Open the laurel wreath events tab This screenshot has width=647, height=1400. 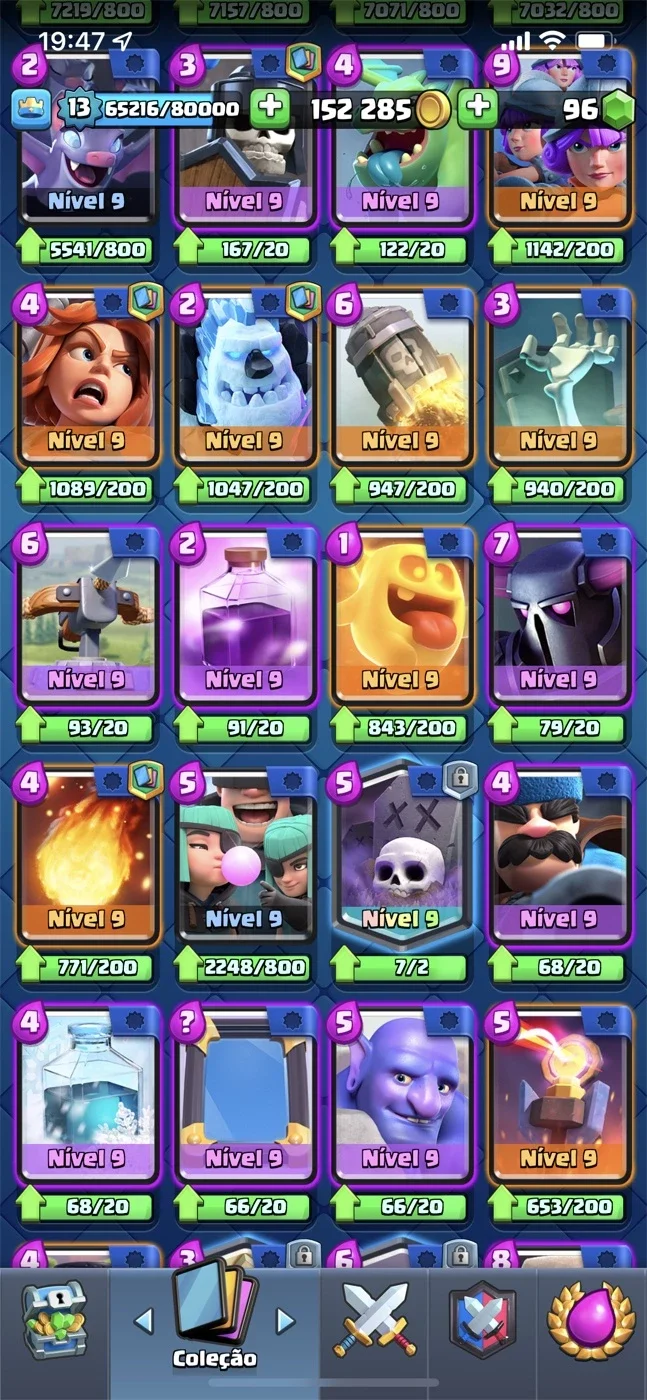590,1320
